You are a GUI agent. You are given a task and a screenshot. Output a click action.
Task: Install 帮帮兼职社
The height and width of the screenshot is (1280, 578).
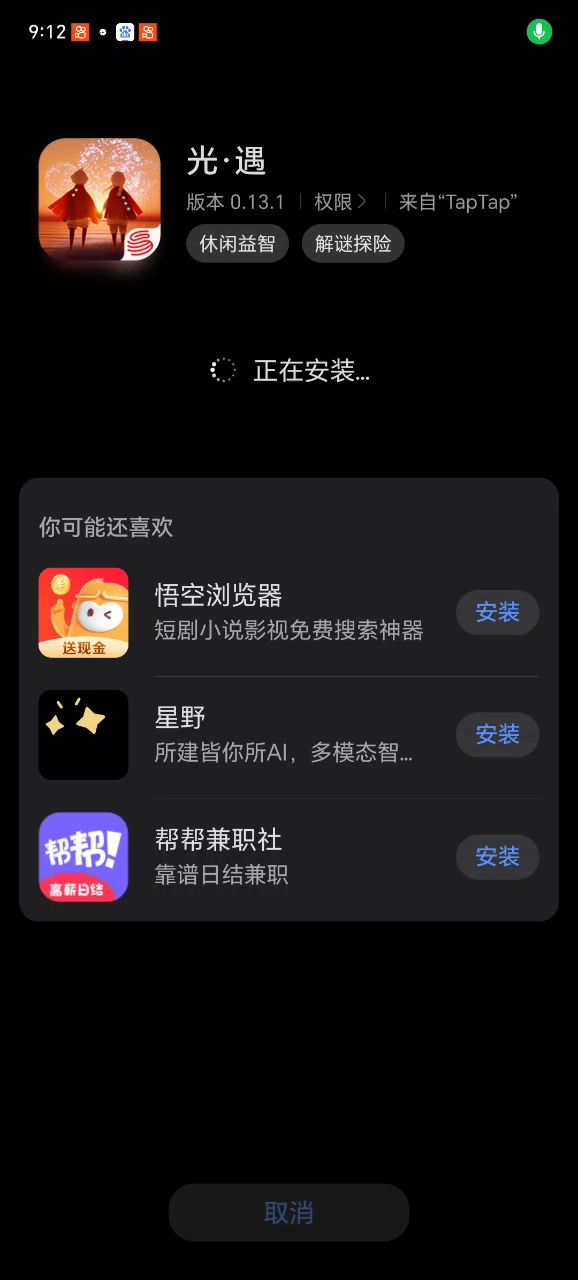(497, 857)
